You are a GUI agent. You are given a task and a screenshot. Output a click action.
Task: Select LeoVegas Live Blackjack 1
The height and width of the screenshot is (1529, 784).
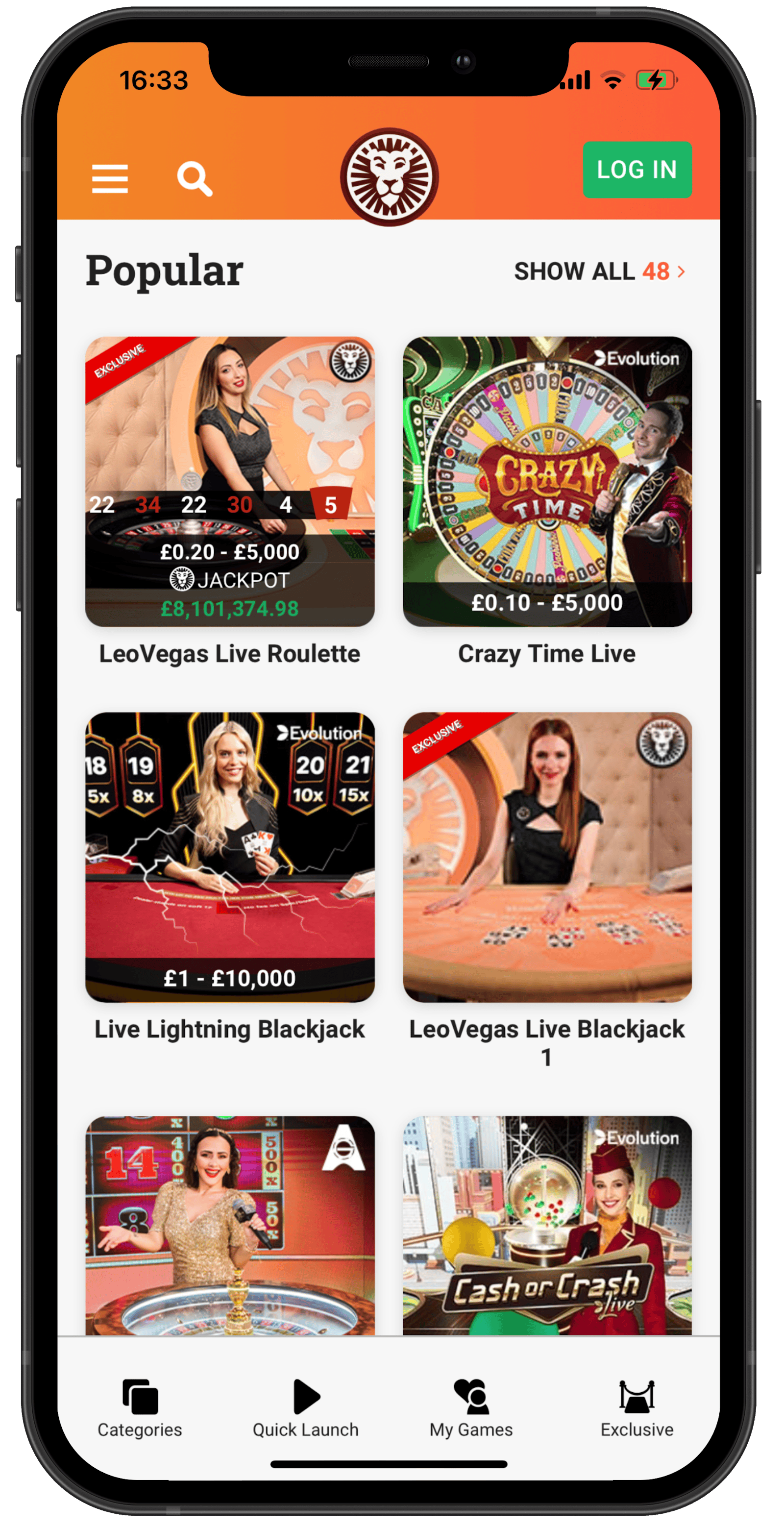[x=547, y=857]
